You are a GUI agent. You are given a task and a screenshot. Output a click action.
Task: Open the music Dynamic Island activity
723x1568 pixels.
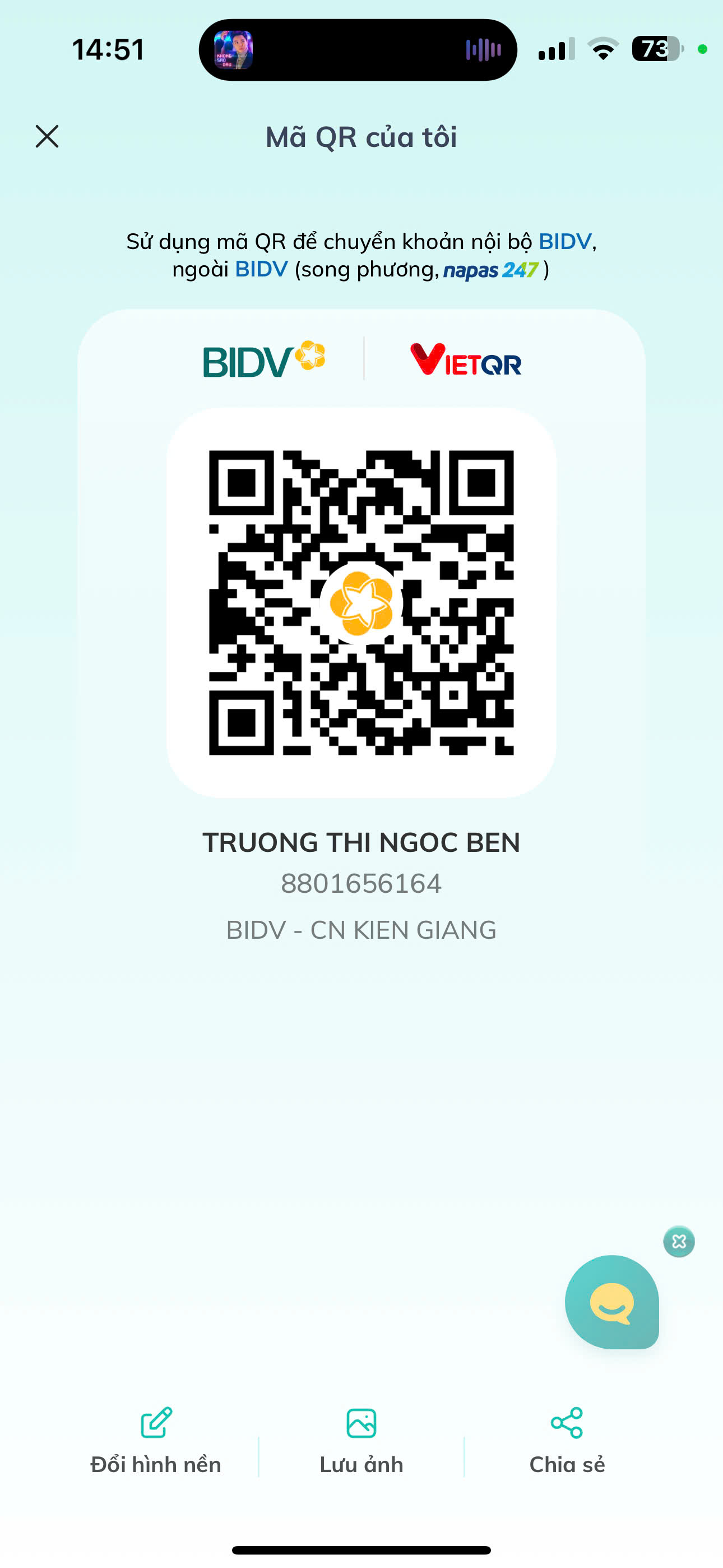pos(358,50)
